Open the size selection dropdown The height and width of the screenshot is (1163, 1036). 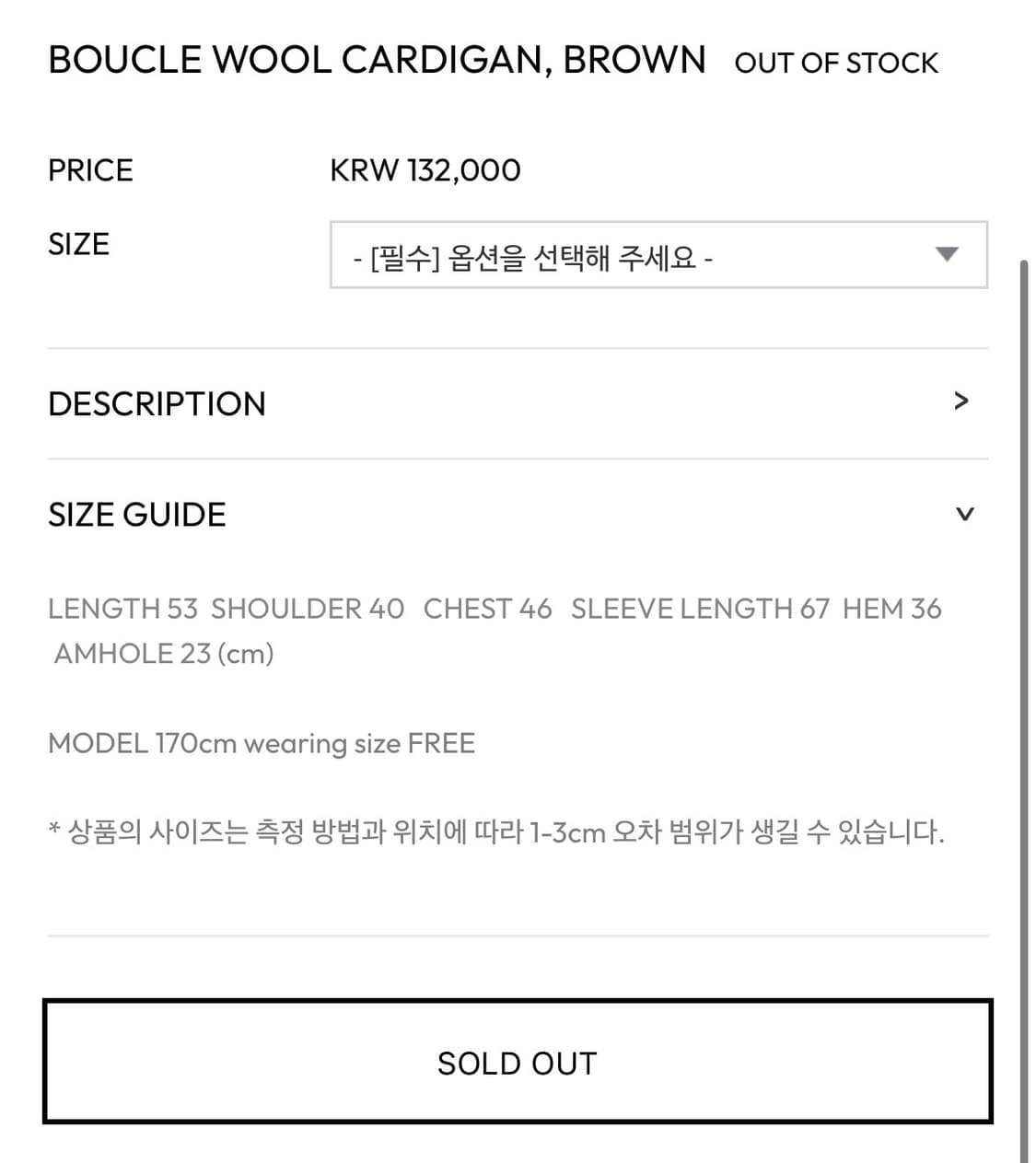click(x=658, y=256)
